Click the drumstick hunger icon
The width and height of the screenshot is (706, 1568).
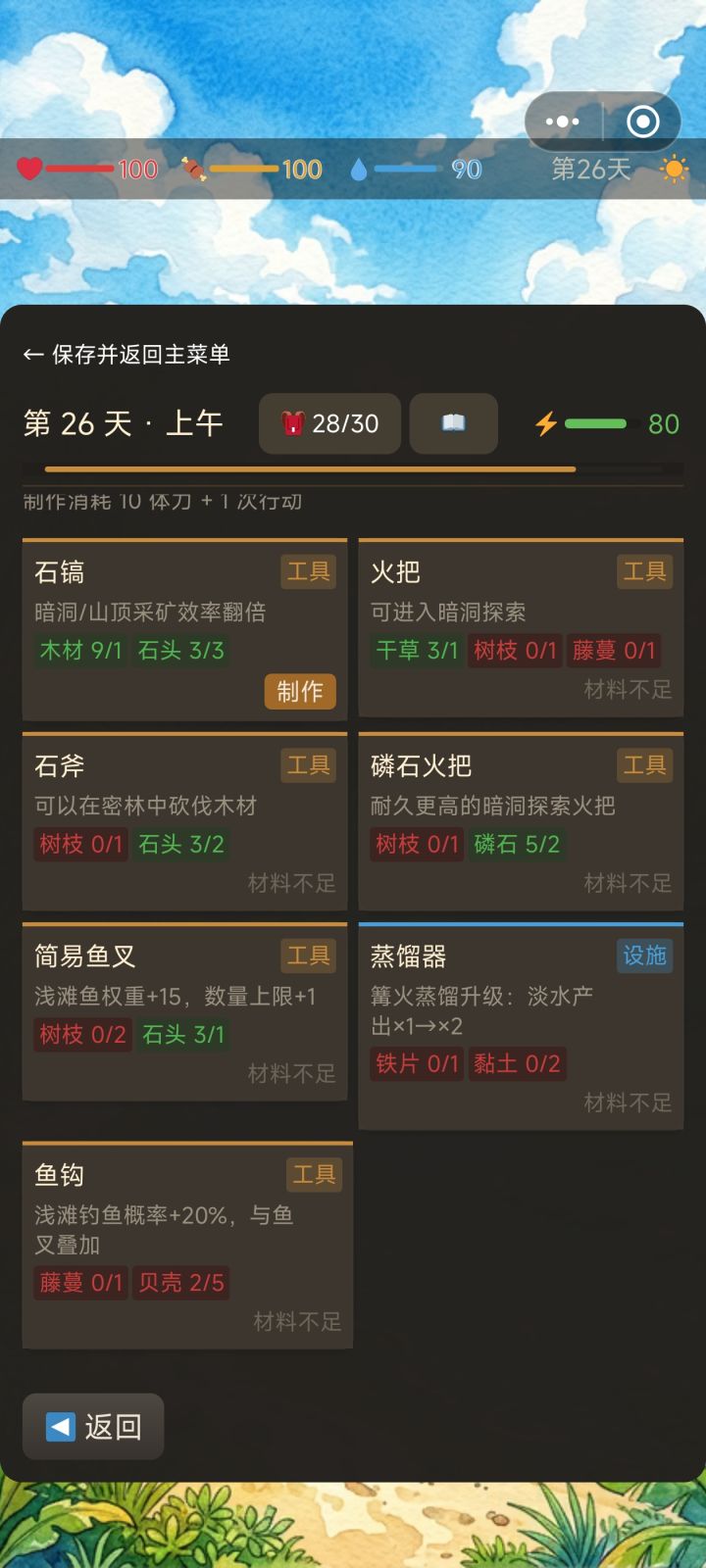coord(192,168)
